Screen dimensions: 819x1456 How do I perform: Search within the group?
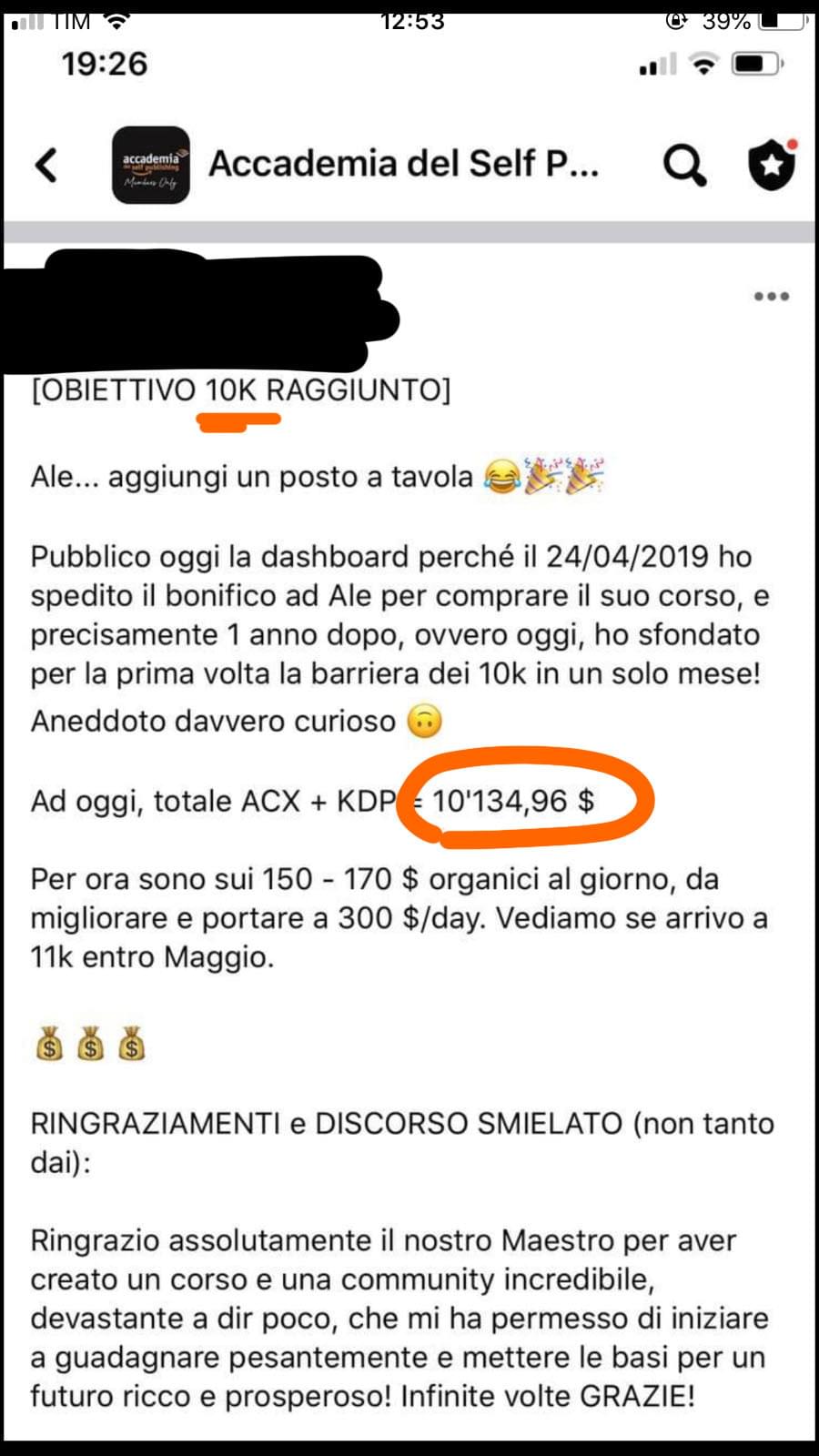click(684, 166)
